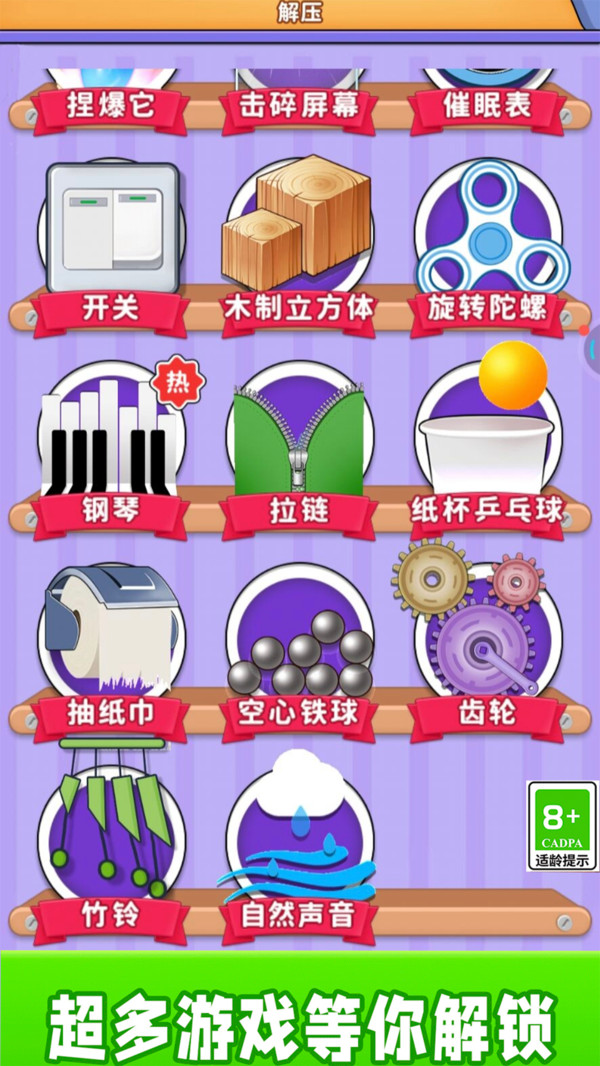View the CADPA 8+ age rating notice
This screenshot has width=600, height=1066.
tap(563, 826)
